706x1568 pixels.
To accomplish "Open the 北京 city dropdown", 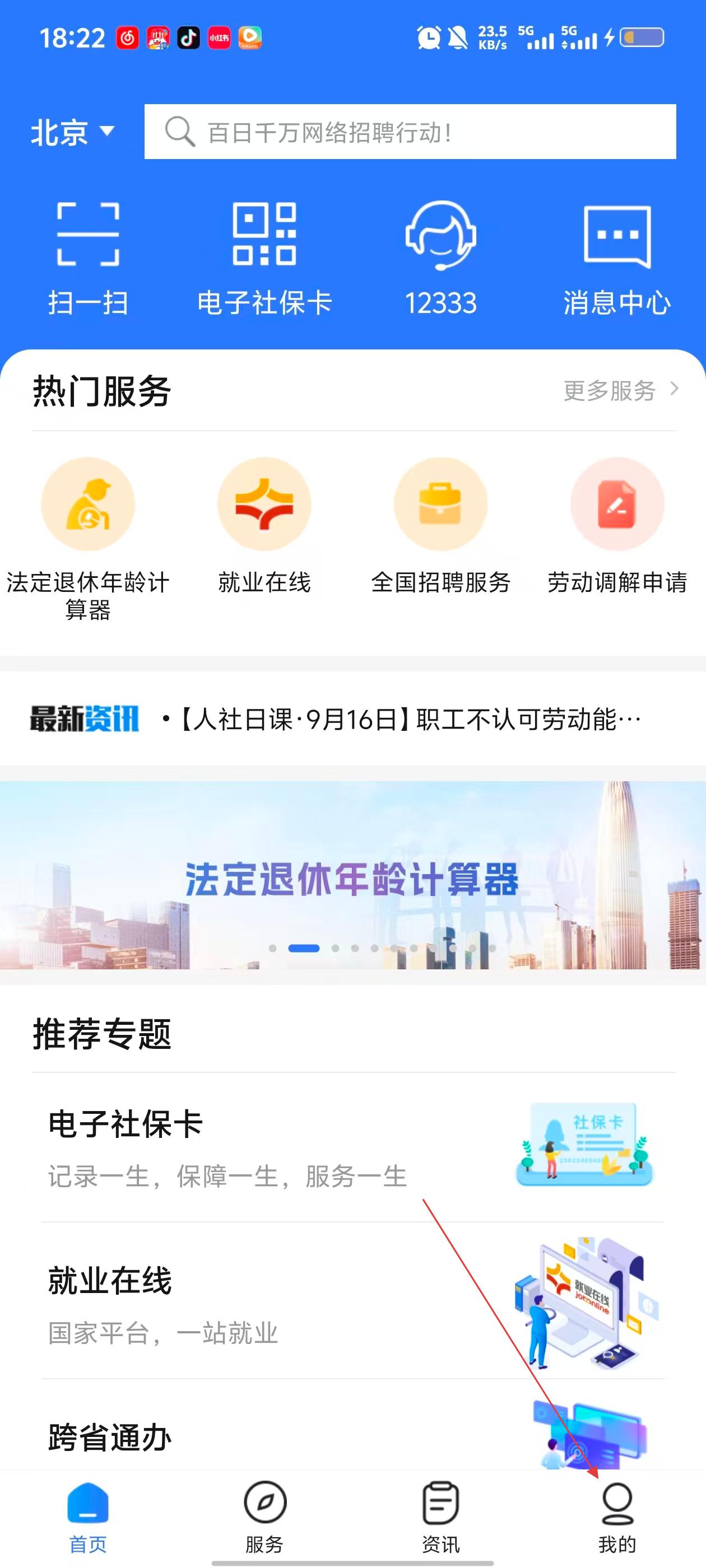I will [x=72, y=132].
